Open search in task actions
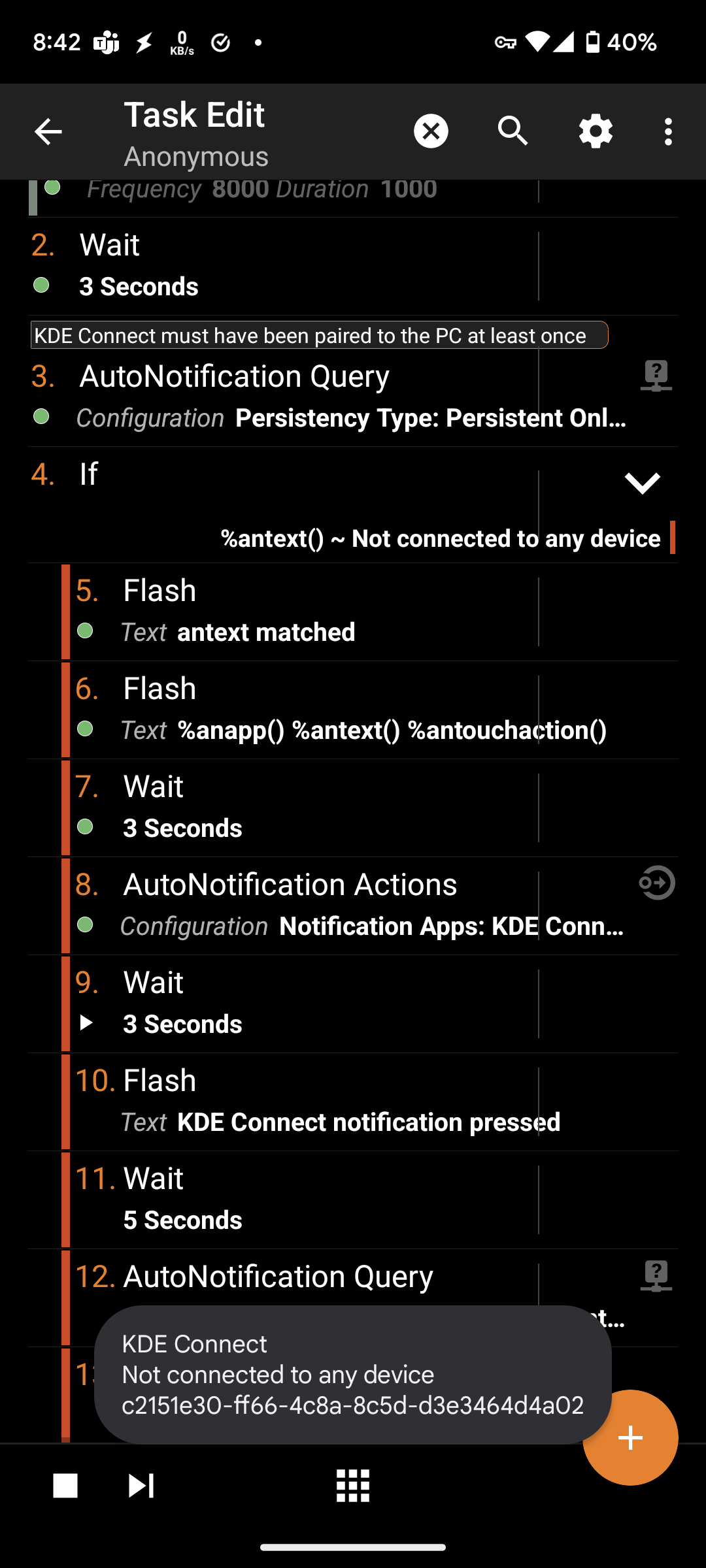The image size is (706, 1568). [513, 131]
